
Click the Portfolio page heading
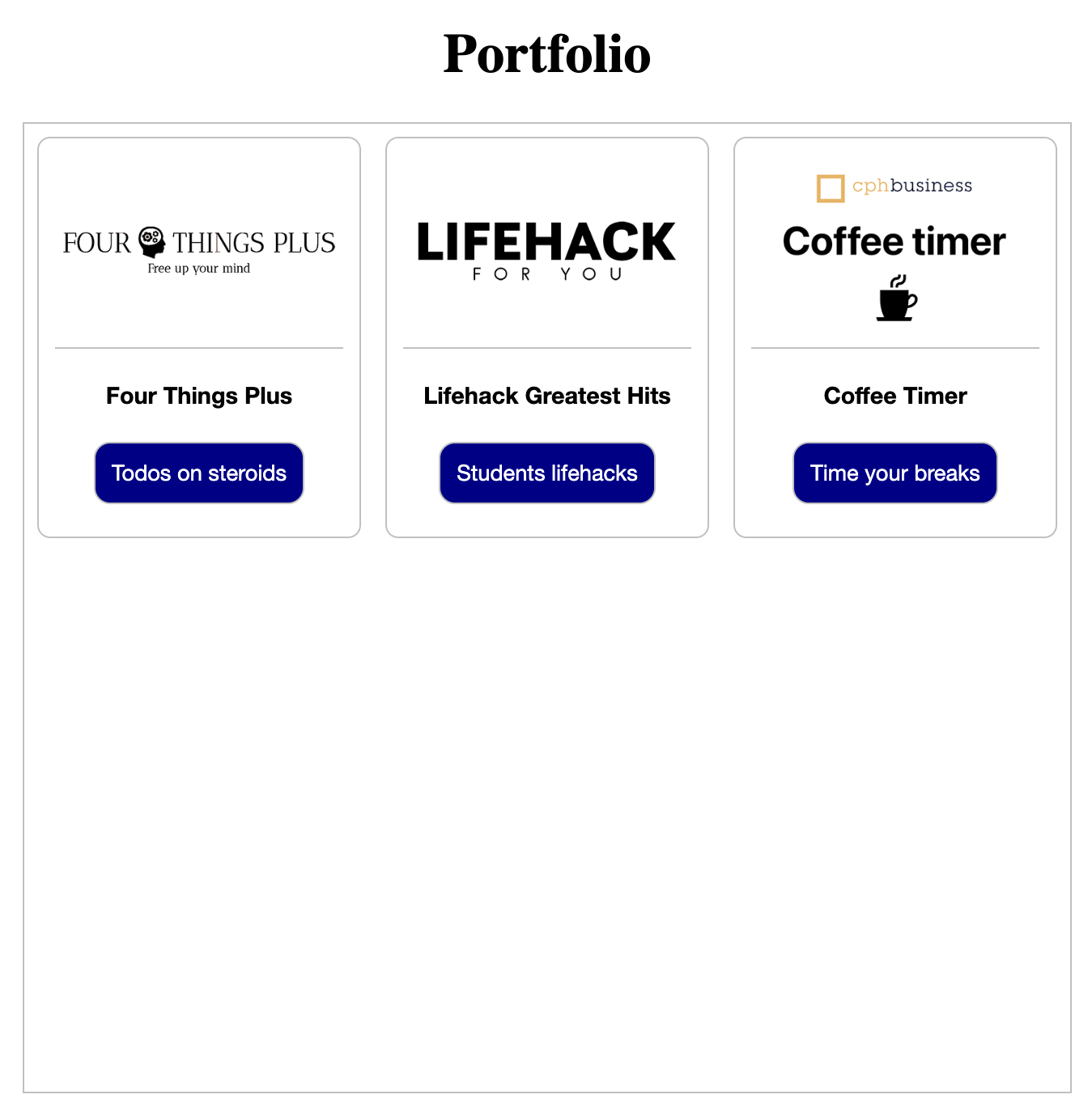pos(546,53)
